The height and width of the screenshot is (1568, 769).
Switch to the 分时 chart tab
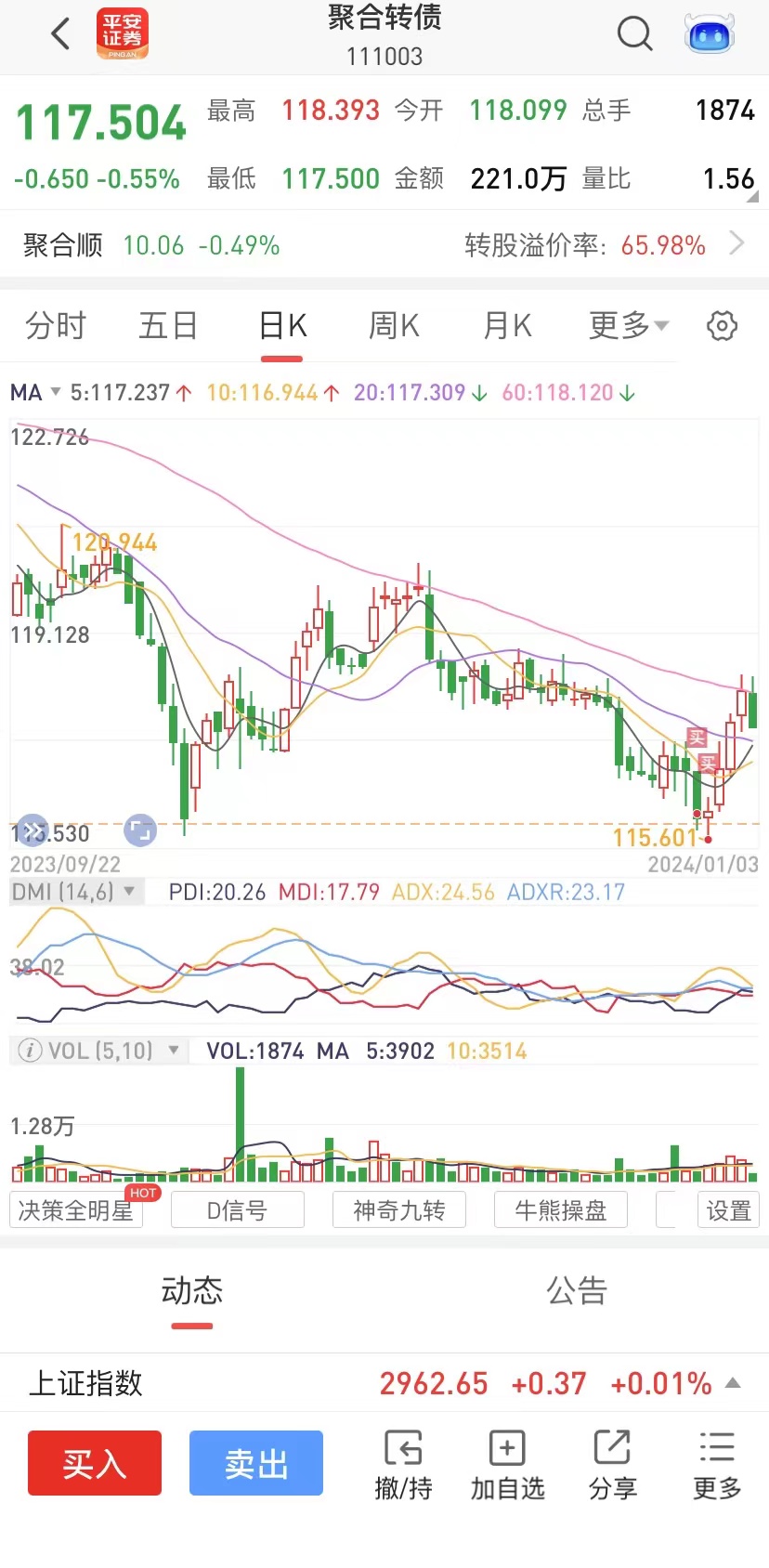click(x=56, y=326)
